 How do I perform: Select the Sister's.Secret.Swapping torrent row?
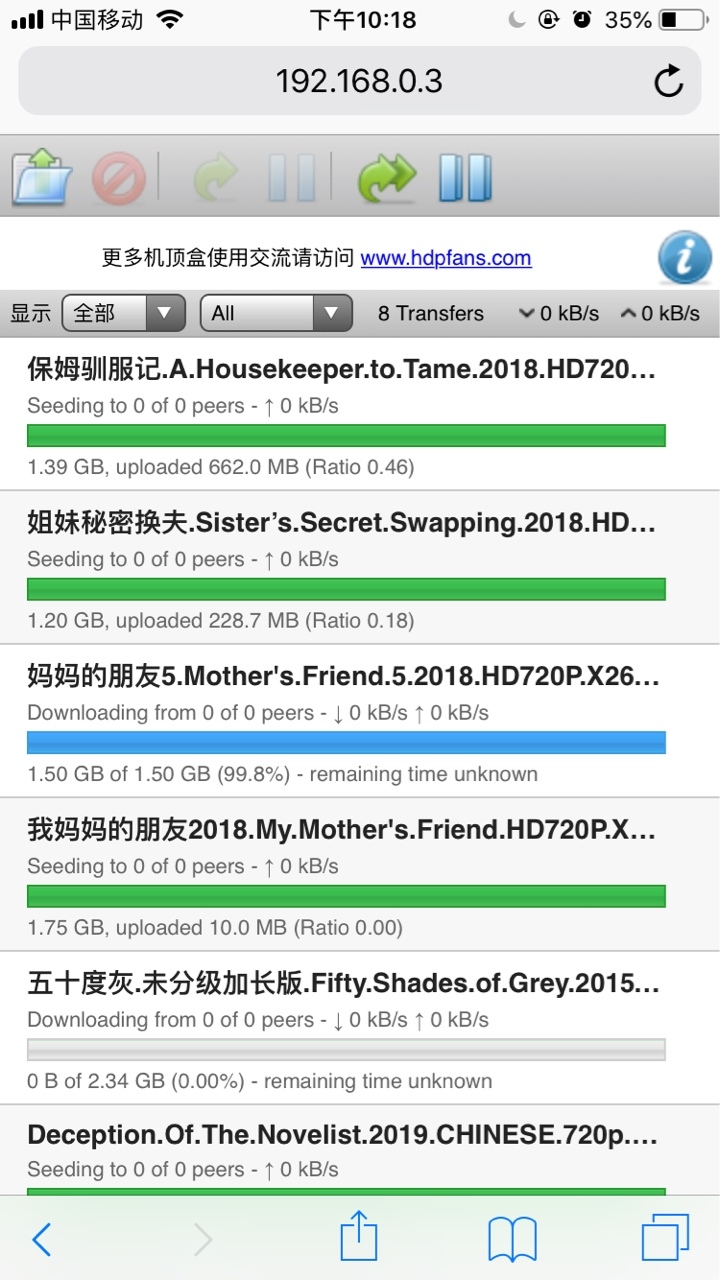point(360,567)
